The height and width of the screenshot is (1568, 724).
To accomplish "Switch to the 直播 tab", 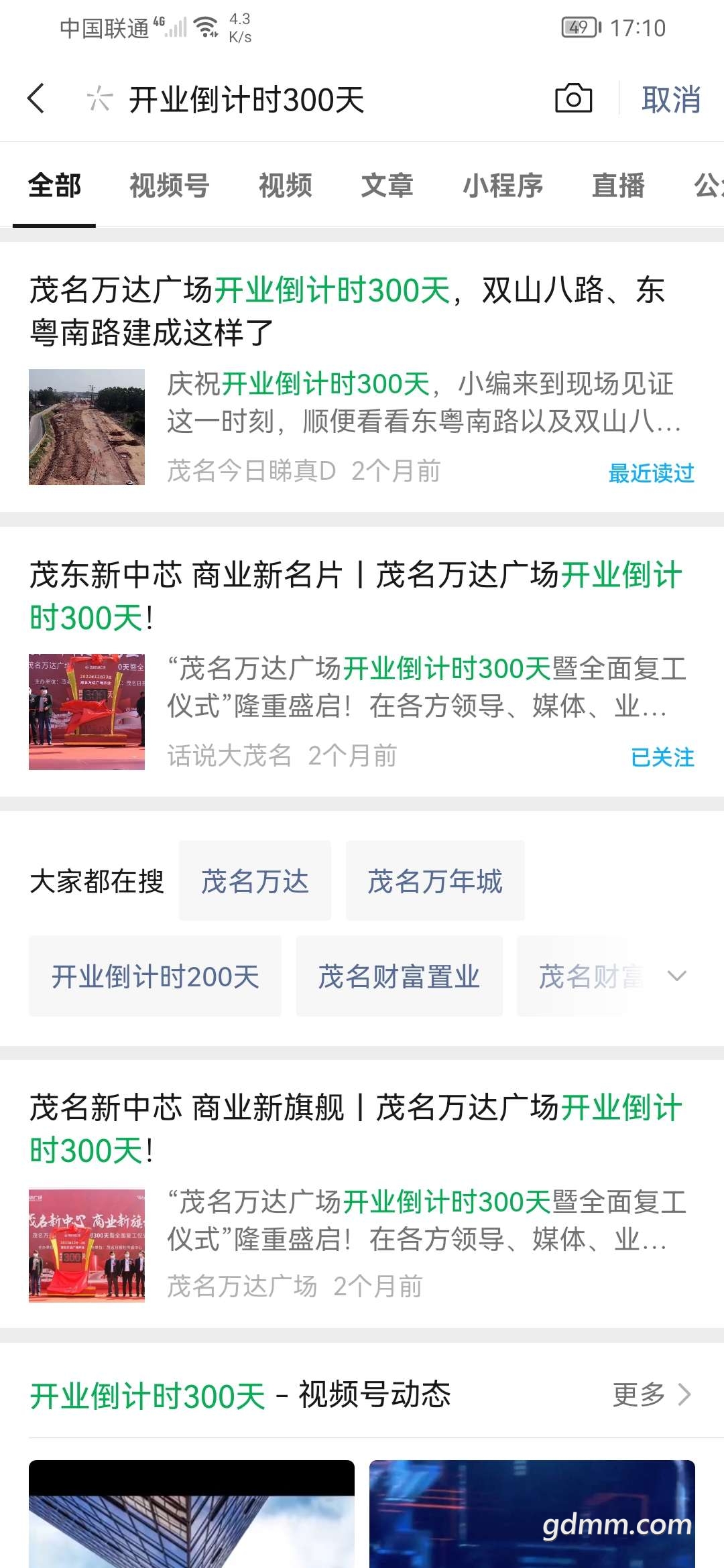I will click(618, 186).
